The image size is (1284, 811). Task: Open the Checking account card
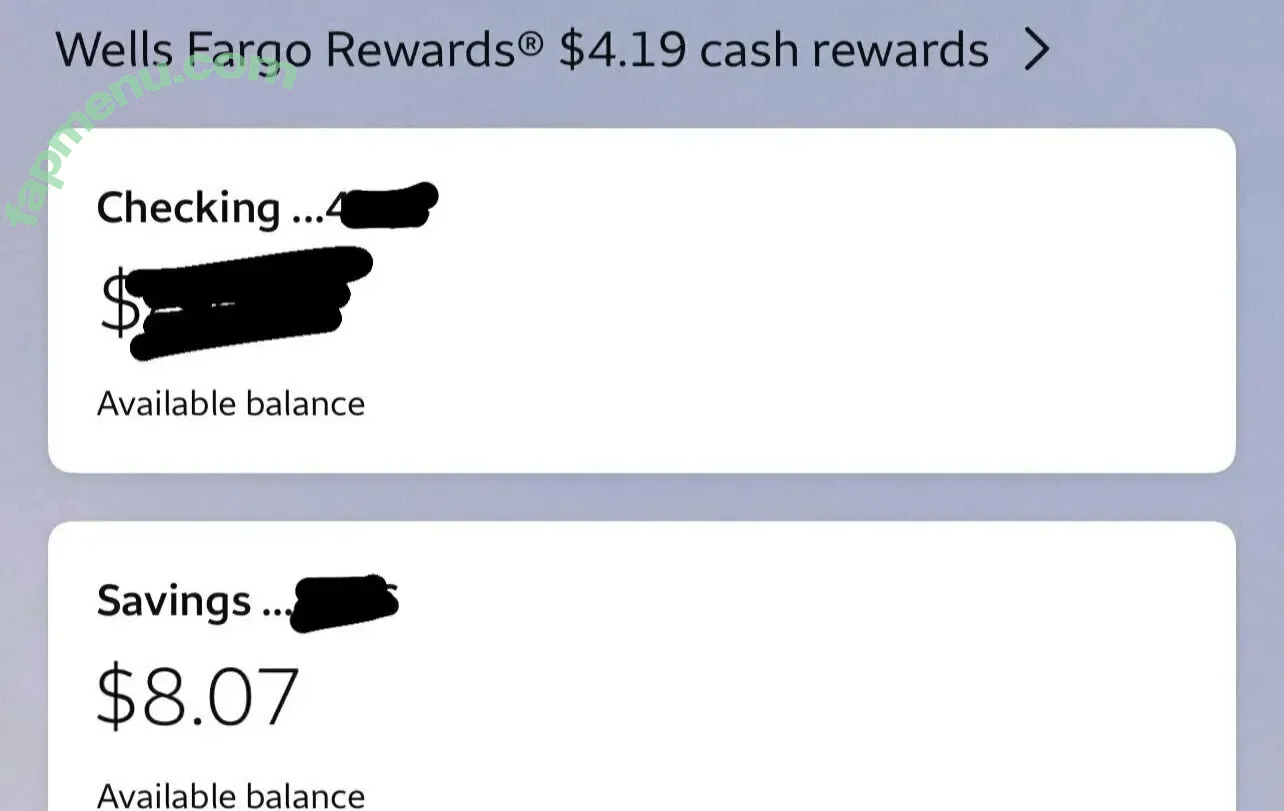641,300
